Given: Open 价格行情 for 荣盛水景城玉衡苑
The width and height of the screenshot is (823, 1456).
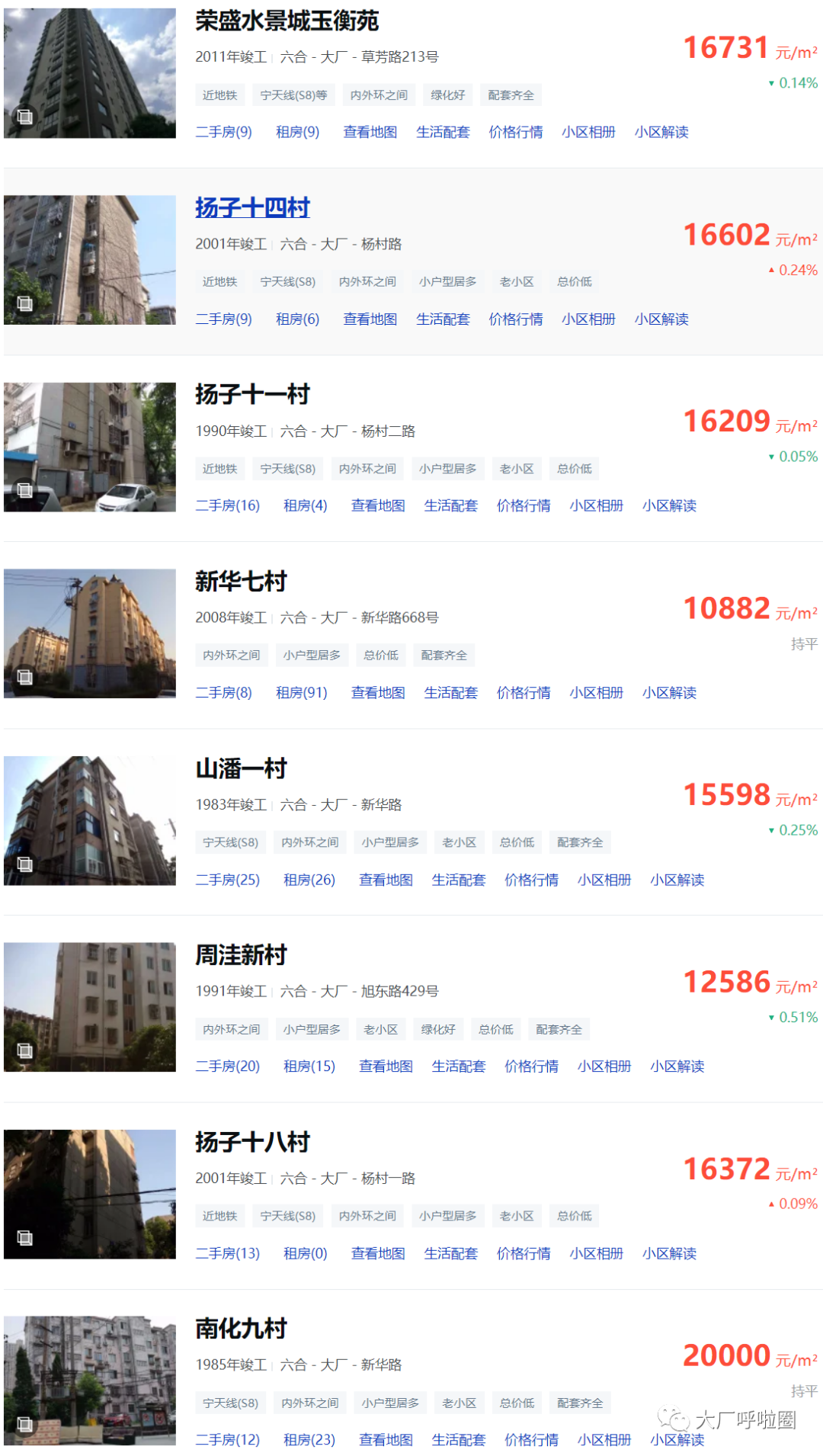Looking at the screenshot, I should (x=516, y=132).
